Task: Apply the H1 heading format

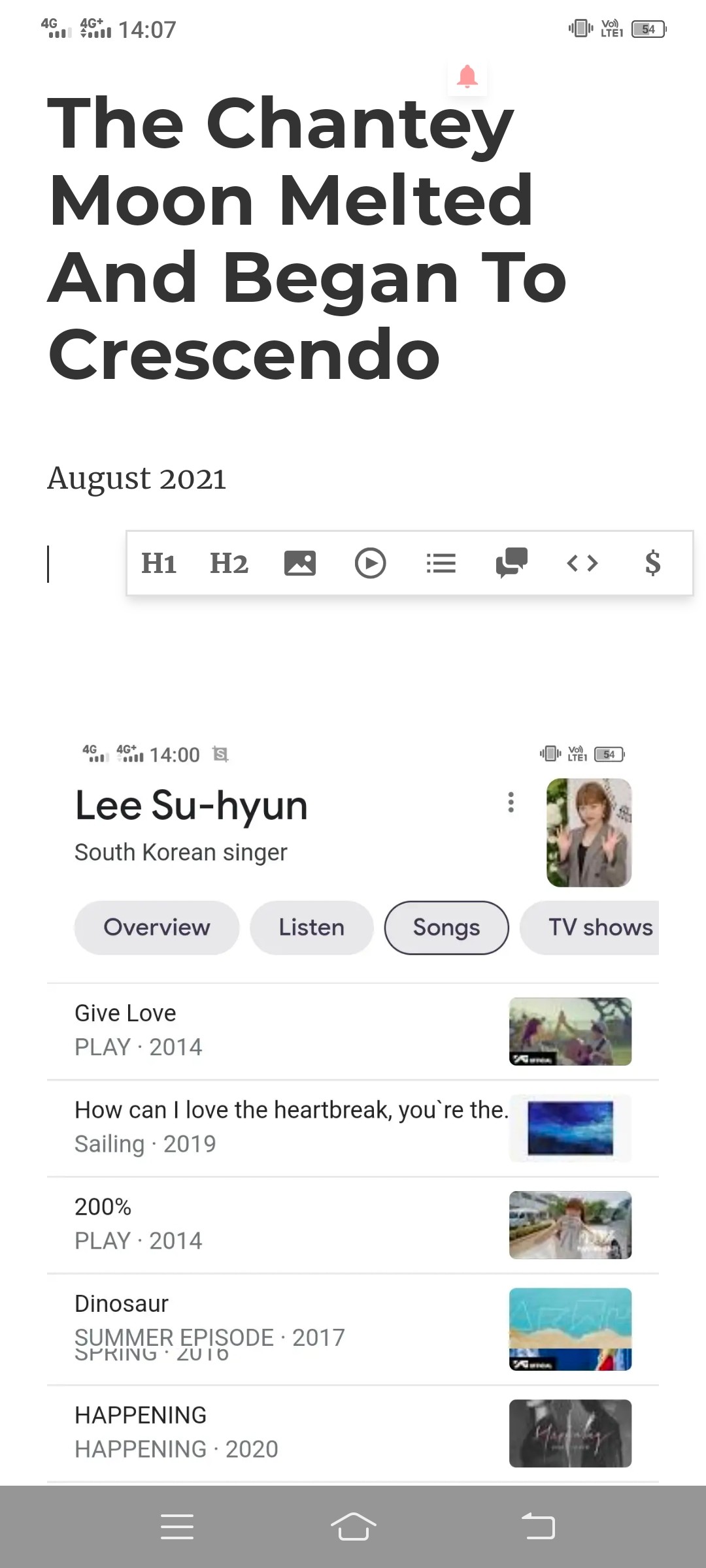Action: pos(159,563)
